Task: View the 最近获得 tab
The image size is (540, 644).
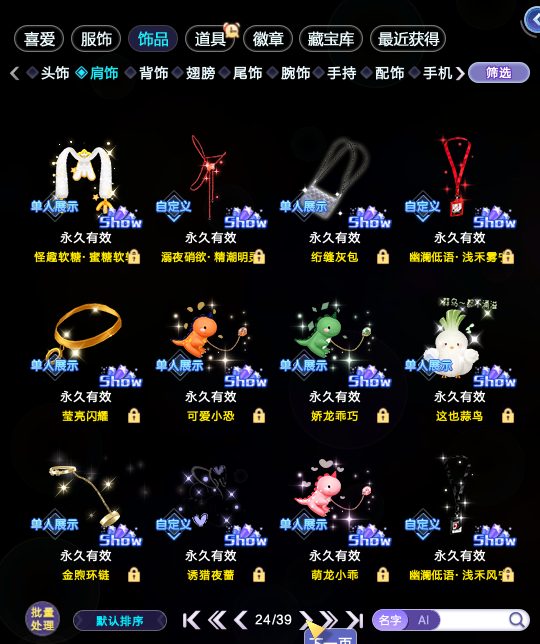Action: pyautogui.click(x=408, y=39)
